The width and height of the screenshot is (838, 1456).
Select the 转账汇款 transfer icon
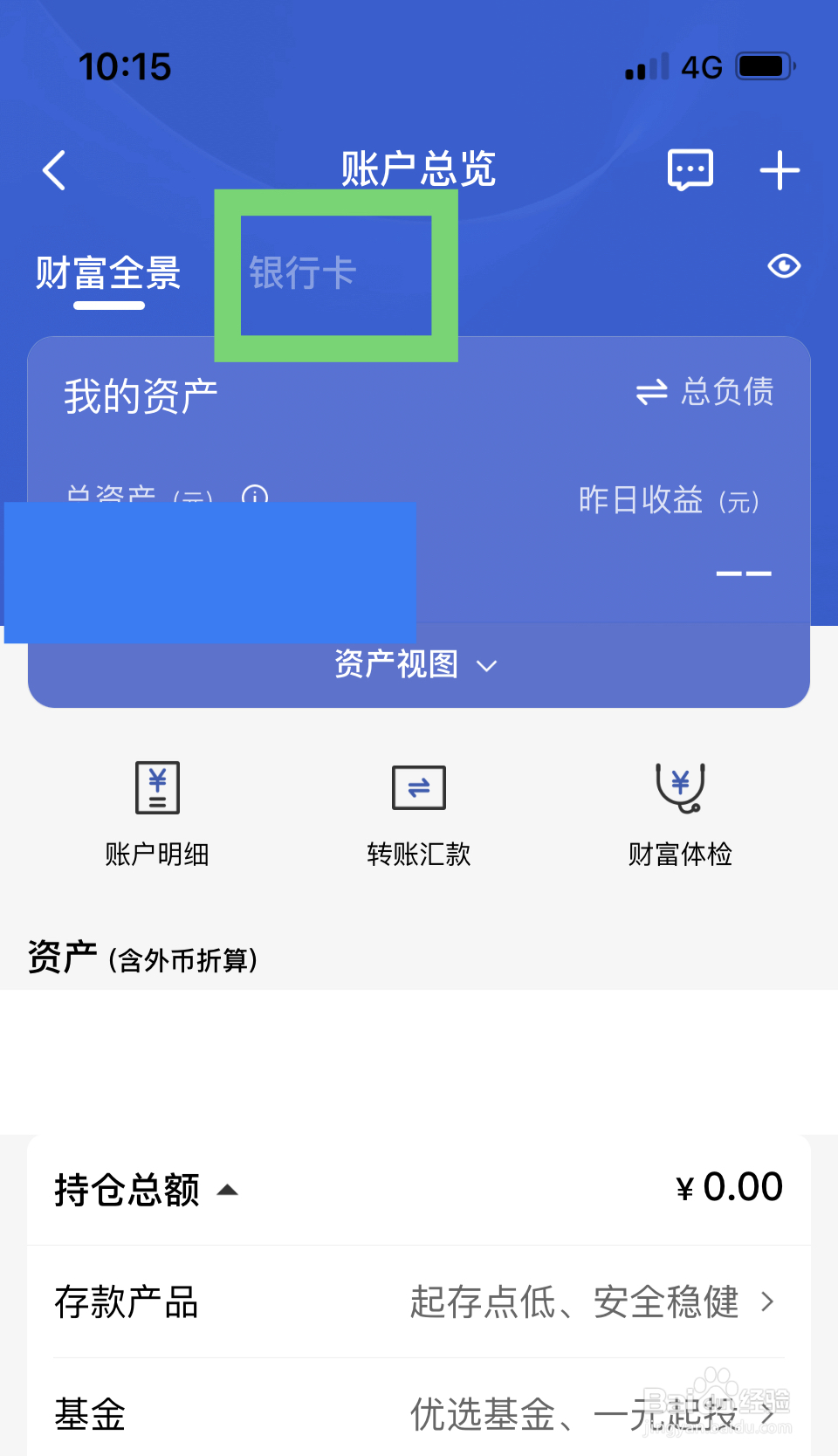418,812
